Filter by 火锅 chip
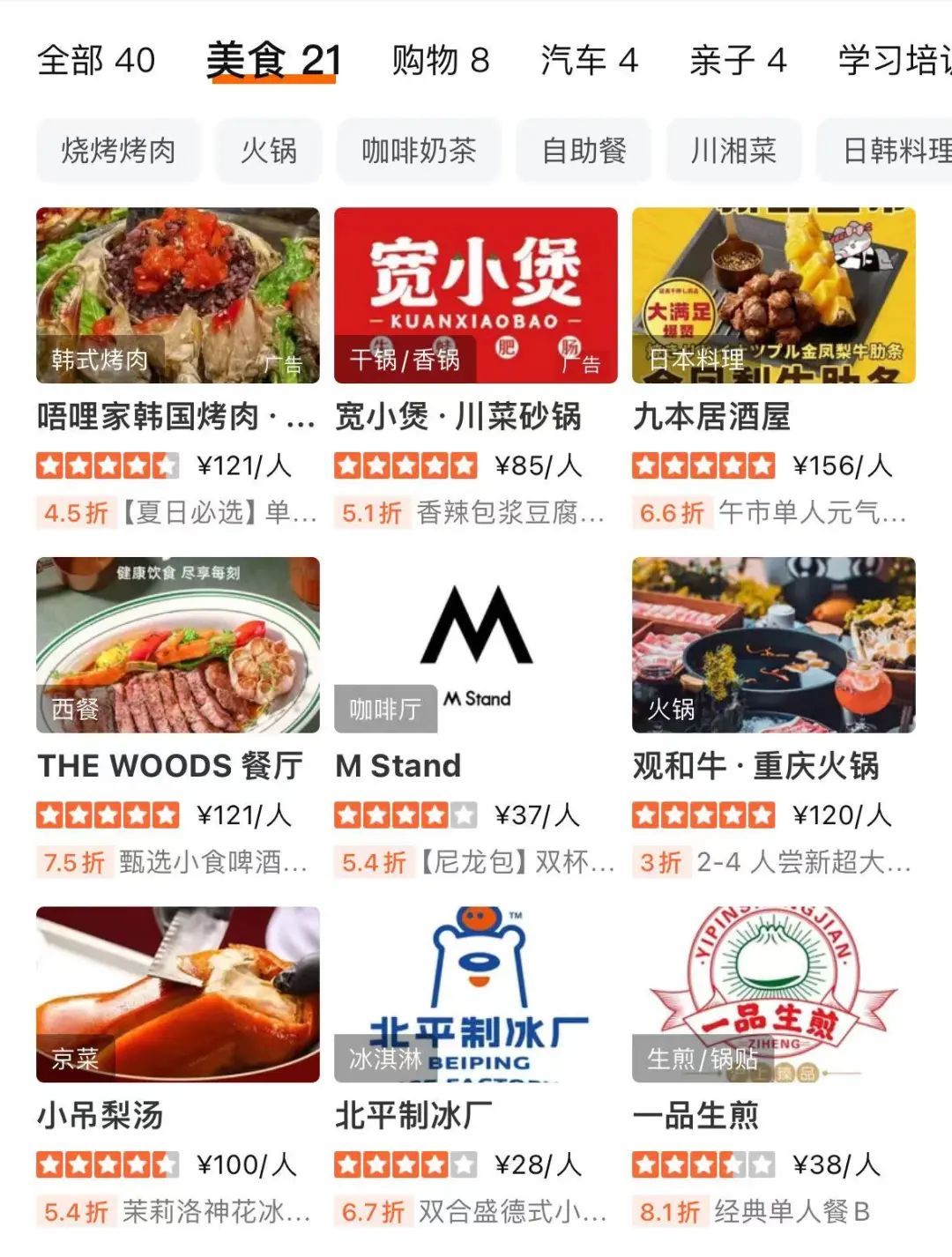Screen dimensions: 952x1257 (269, 151)
